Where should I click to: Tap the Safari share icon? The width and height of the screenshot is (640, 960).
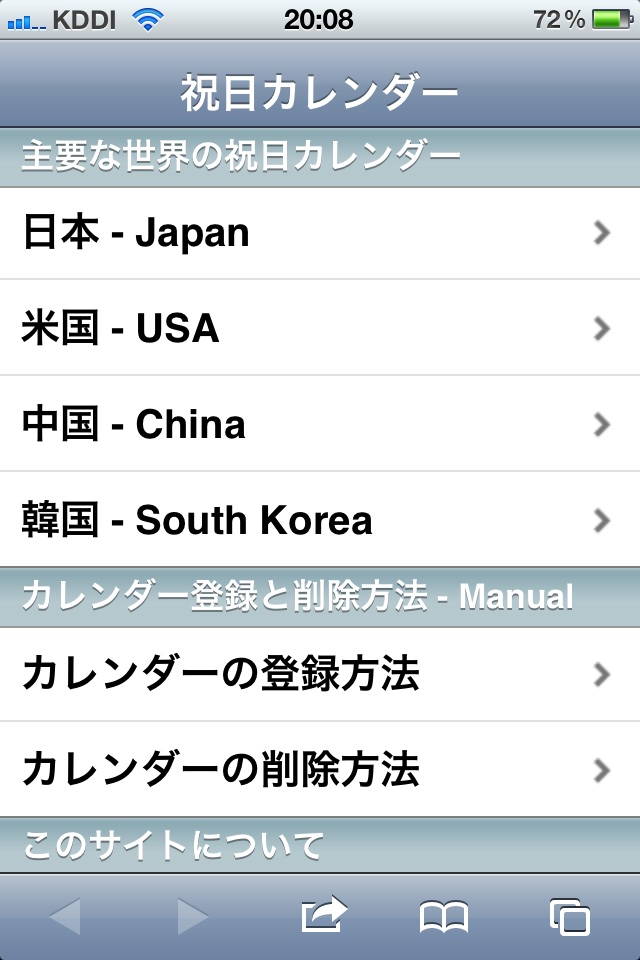324,916
